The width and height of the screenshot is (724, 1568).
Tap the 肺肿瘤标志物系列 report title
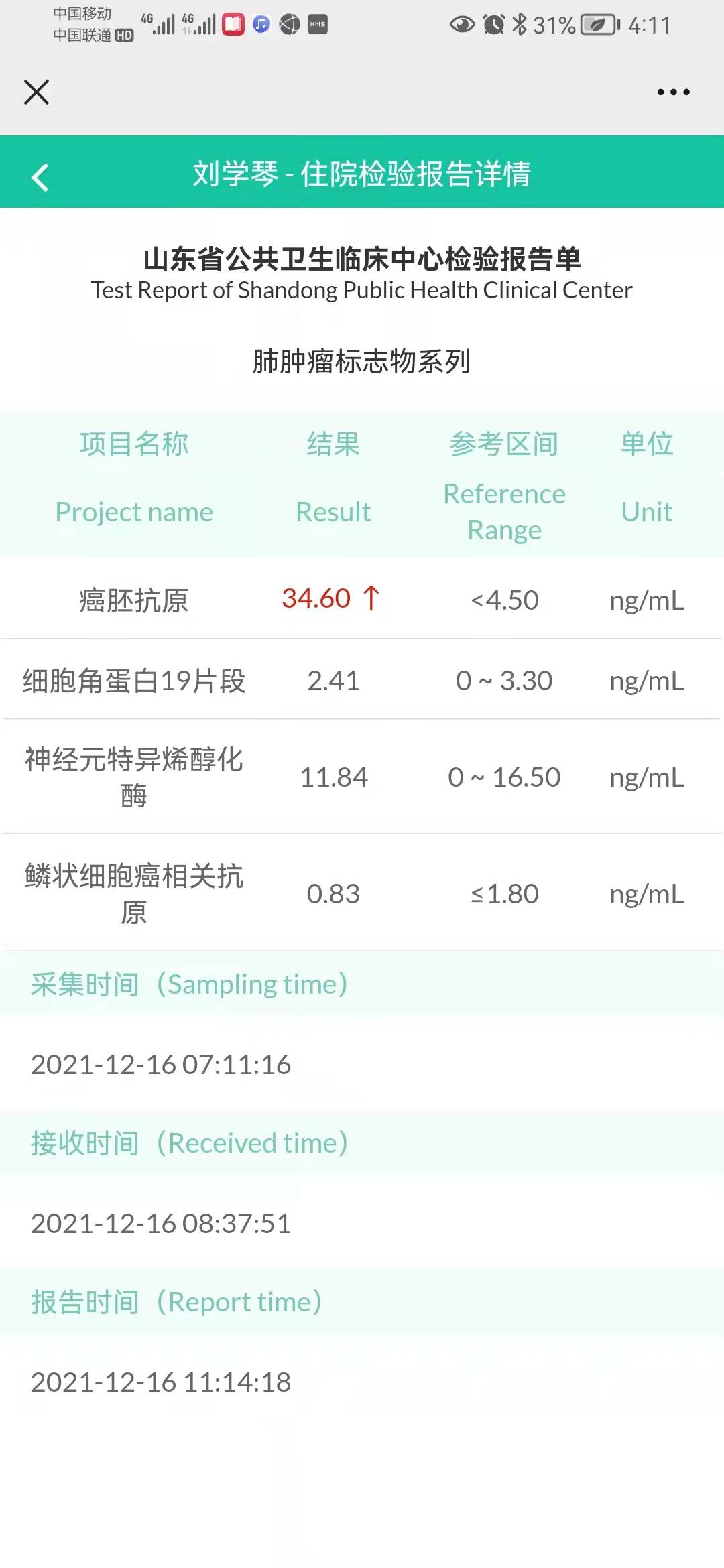point(362,362)
